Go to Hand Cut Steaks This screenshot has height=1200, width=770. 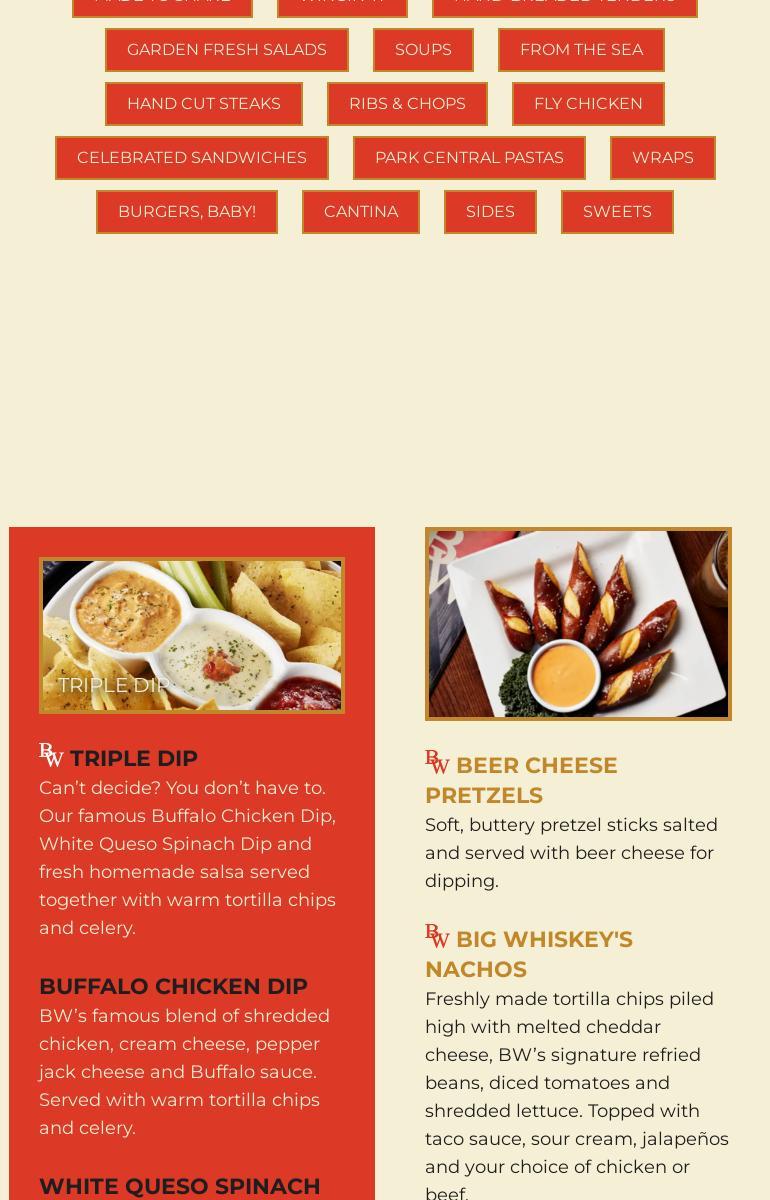(203, 104)
